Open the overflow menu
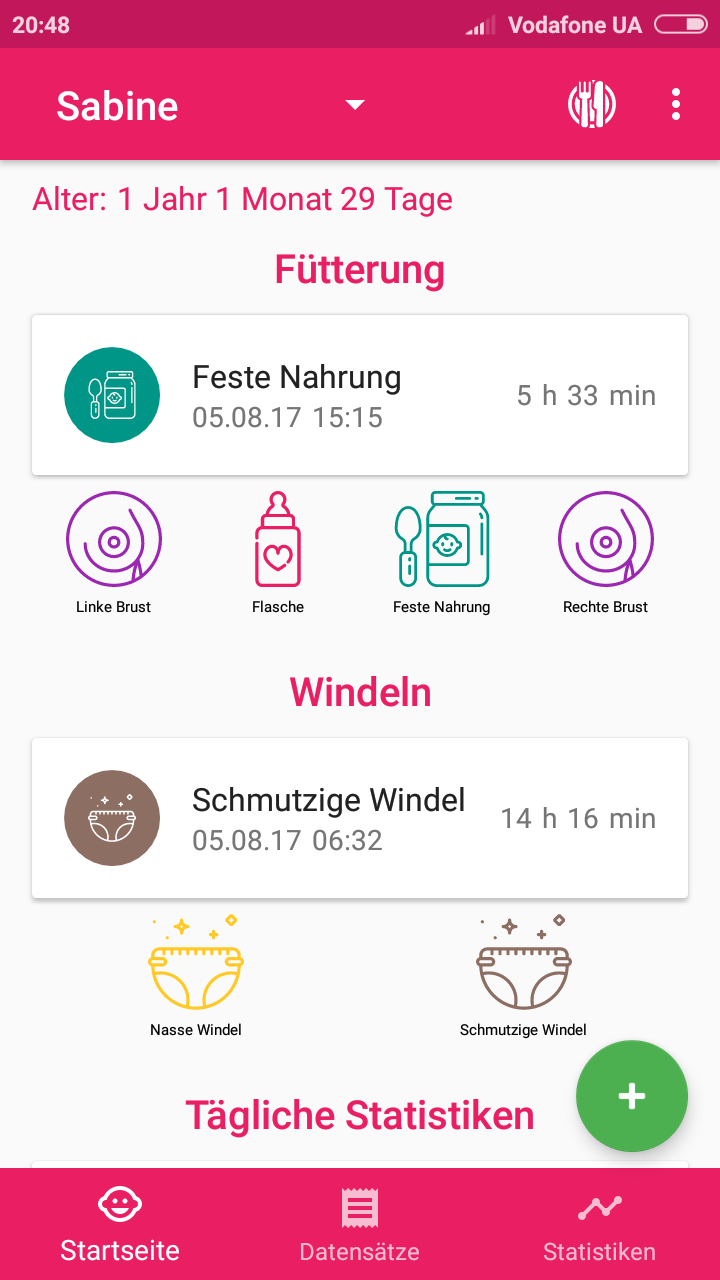Image resolution: width=720 pixels, height=1280 pixels. coord(677,104)
